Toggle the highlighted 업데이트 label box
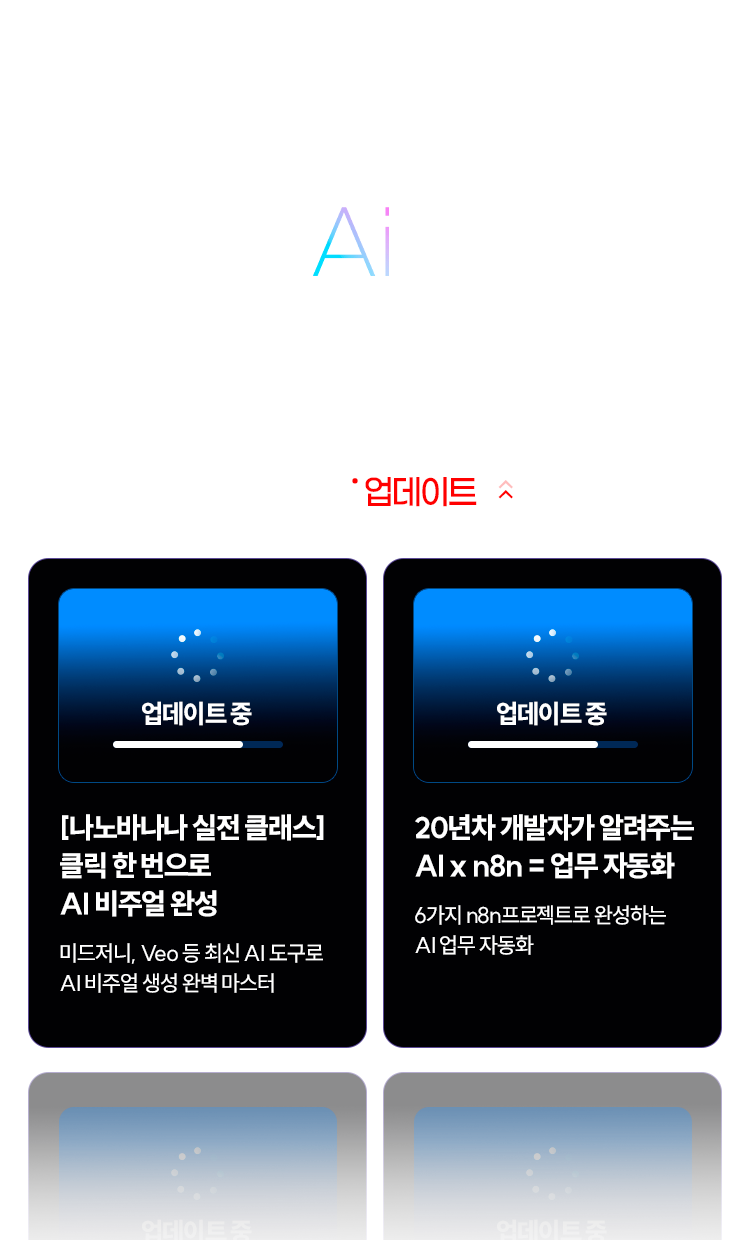 click(428, 490)
